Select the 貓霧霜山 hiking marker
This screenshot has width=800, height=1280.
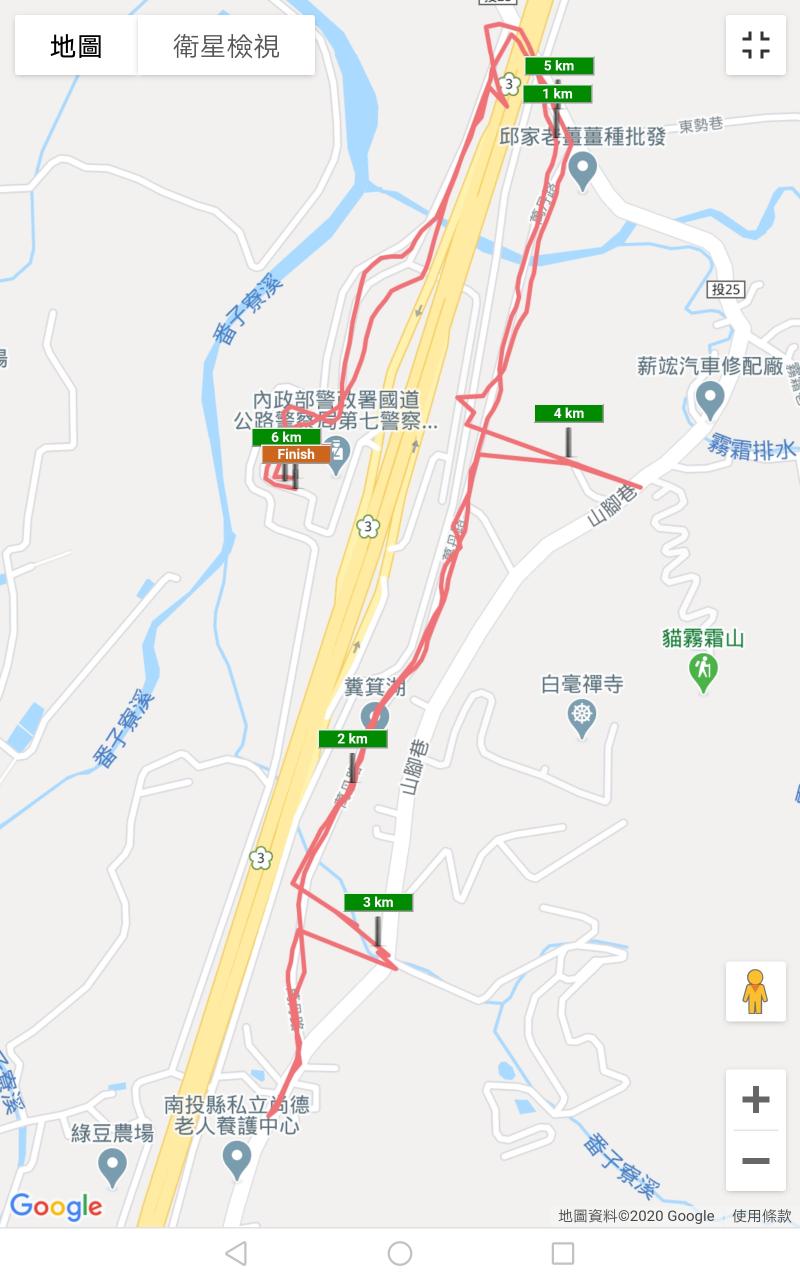click(x=704, y=671)
